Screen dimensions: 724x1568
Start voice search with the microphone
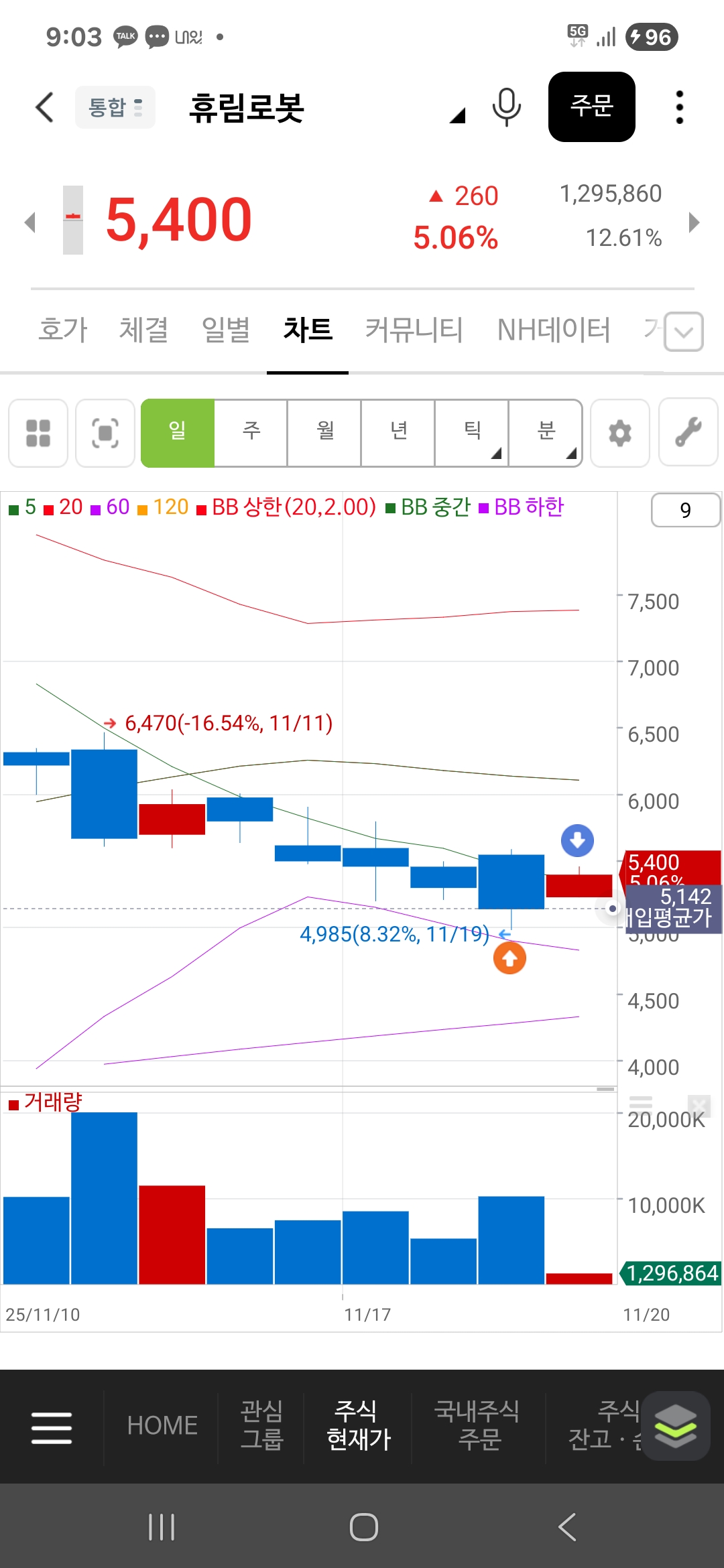(x=506, y=107)
